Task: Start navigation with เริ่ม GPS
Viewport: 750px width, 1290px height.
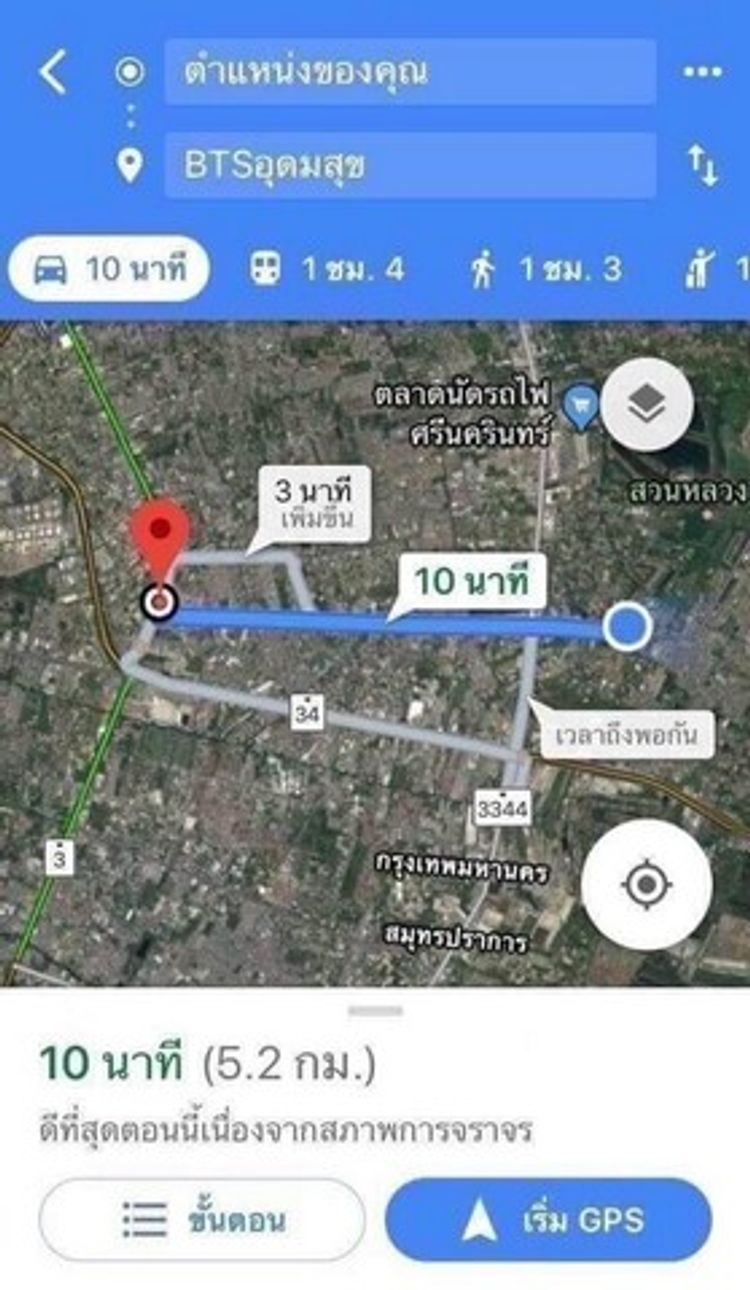Action: pyautogui.click(x=548, y=1219)
